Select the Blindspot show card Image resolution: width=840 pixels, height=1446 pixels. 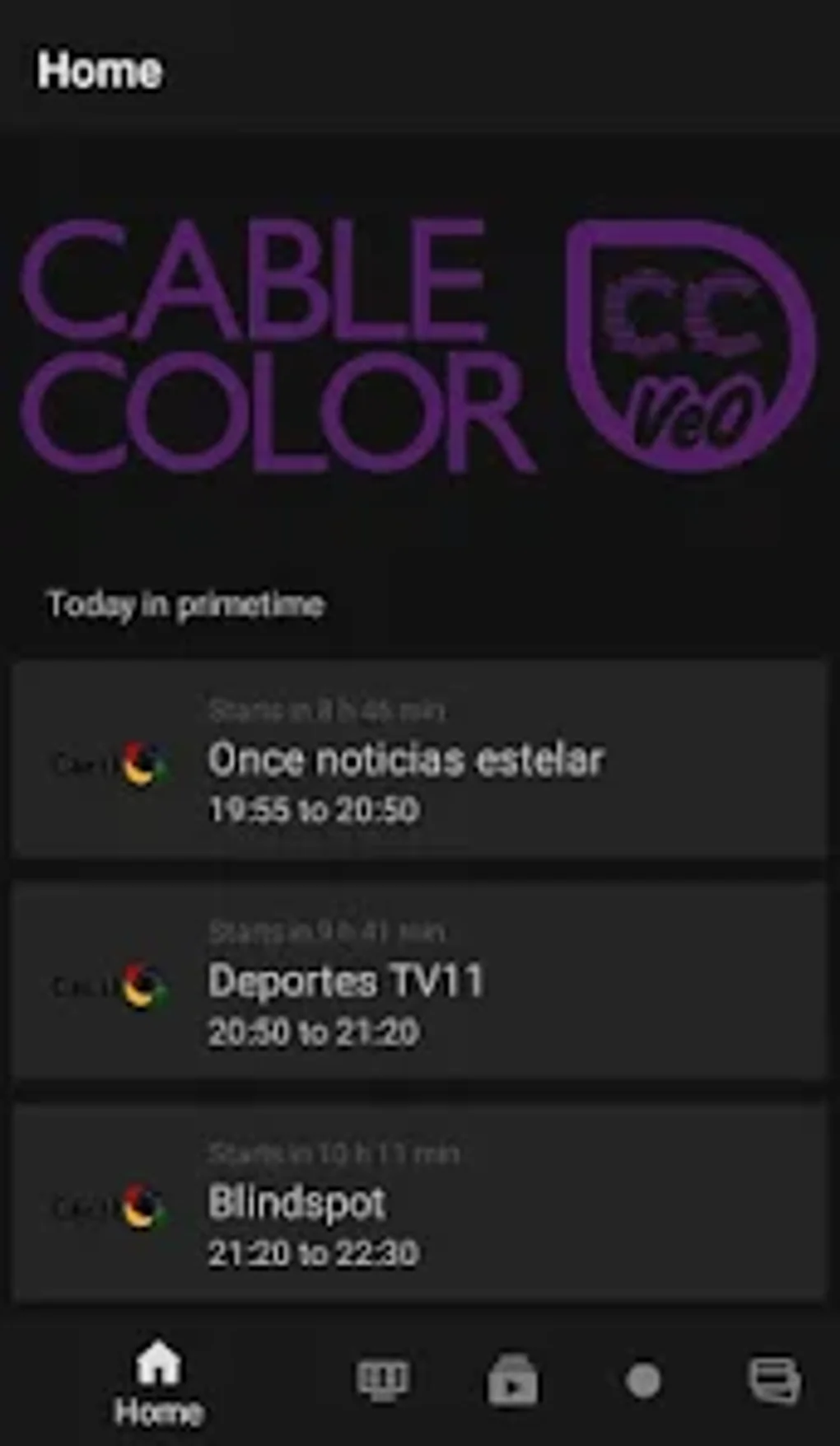[418, 1203]
